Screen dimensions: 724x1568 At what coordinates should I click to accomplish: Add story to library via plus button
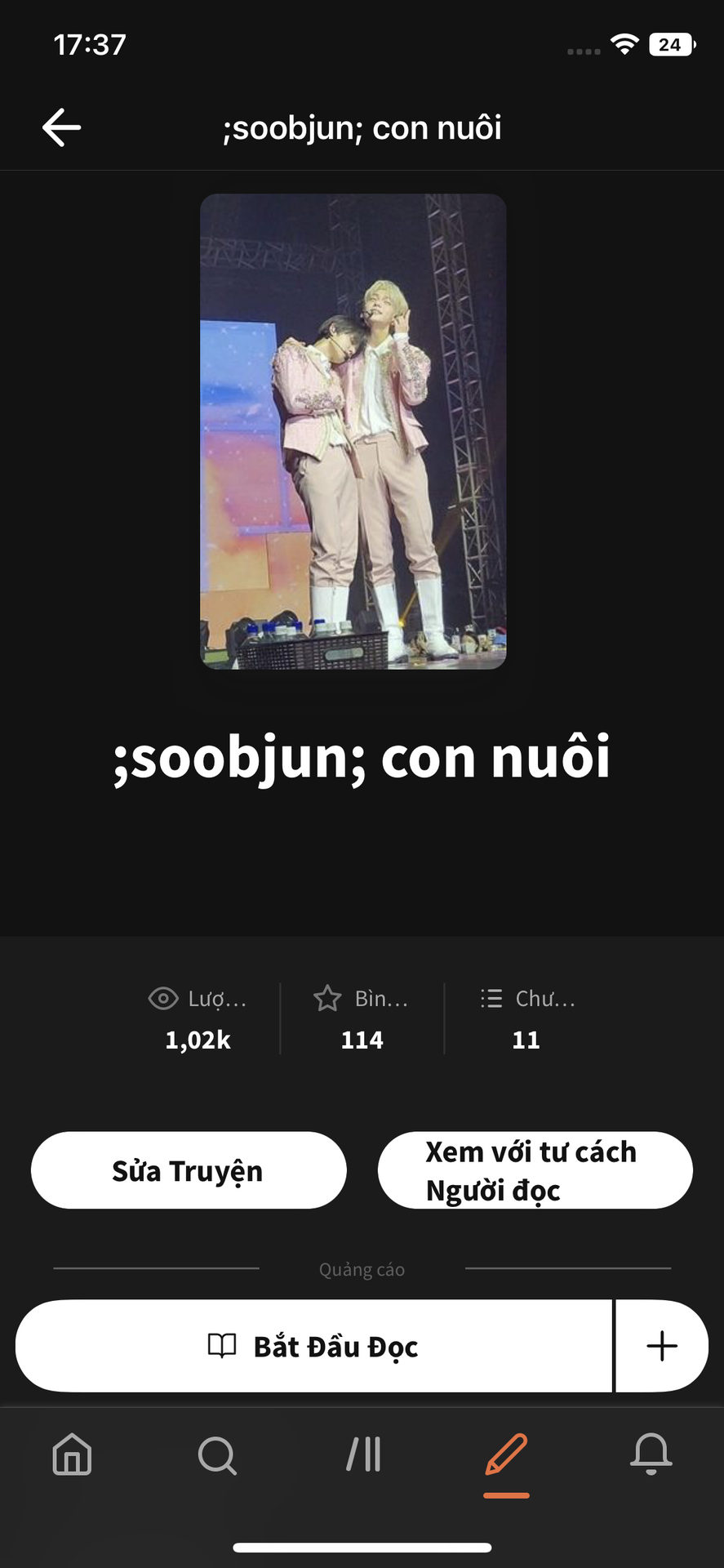click(x=661, y=1346)
